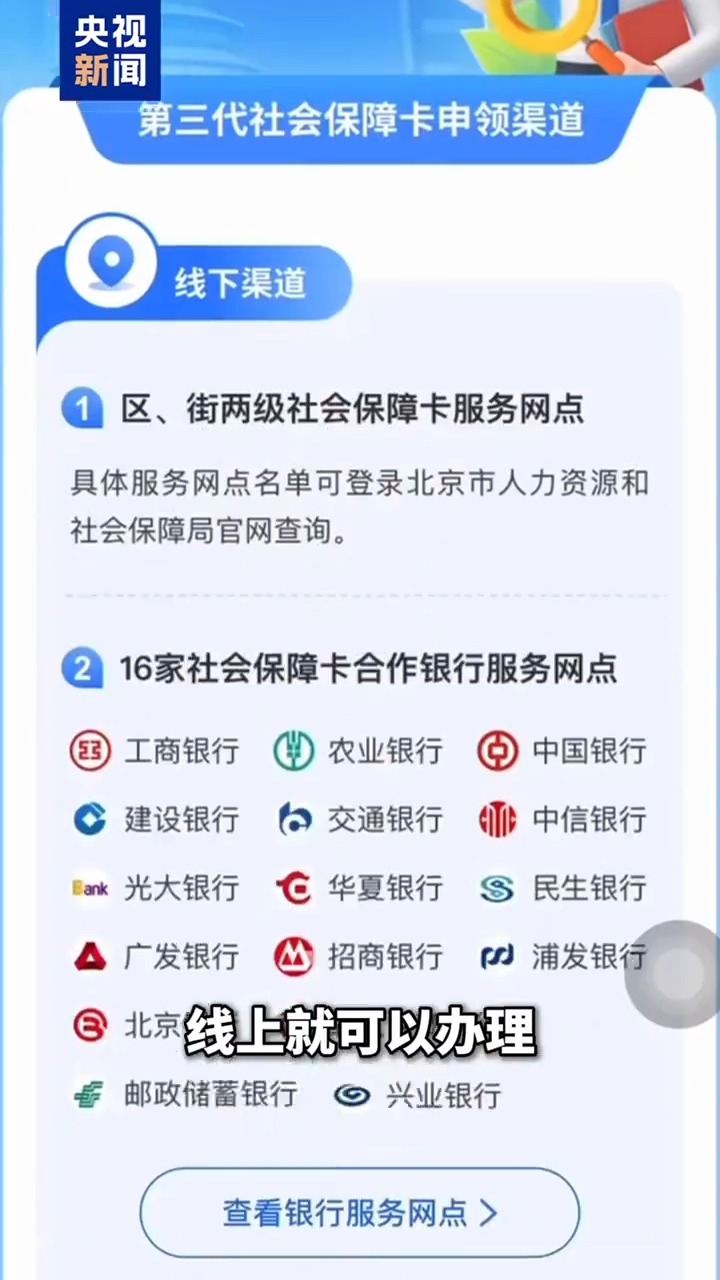Click the 民生银行 logo icon
This screenshot has height=1280, width=720.
click(498, 889)
